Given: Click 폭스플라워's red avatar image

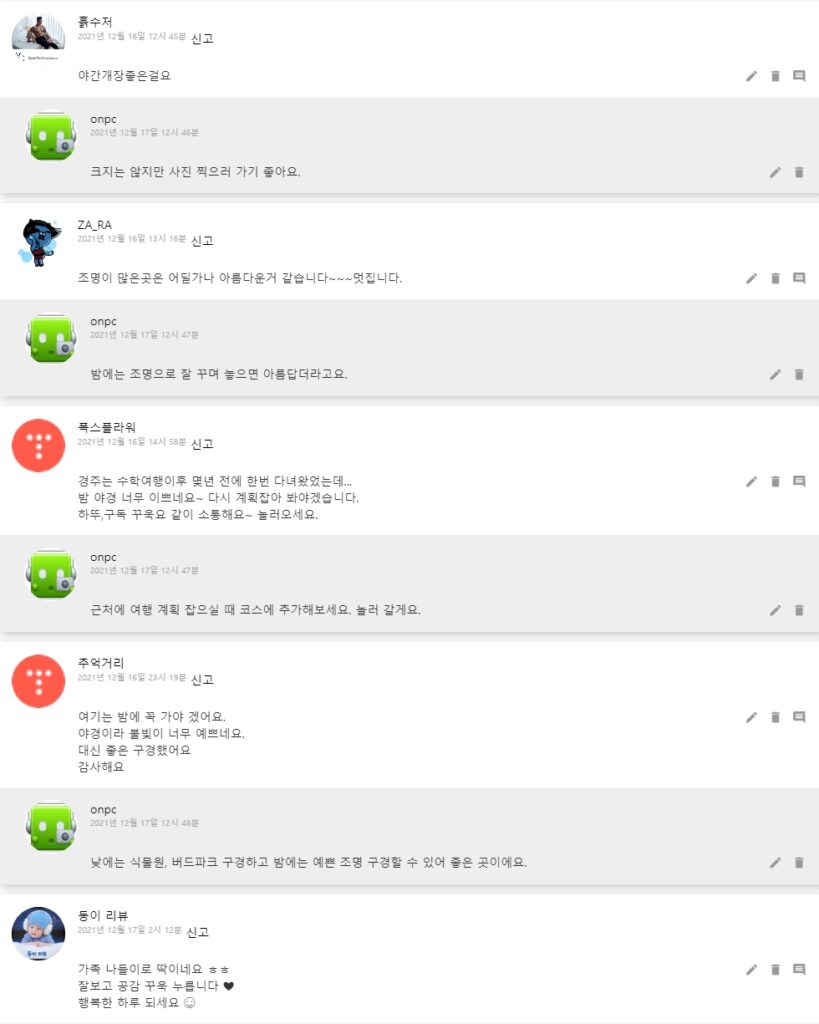Looking at the screenshot, I should click(38, 445).
